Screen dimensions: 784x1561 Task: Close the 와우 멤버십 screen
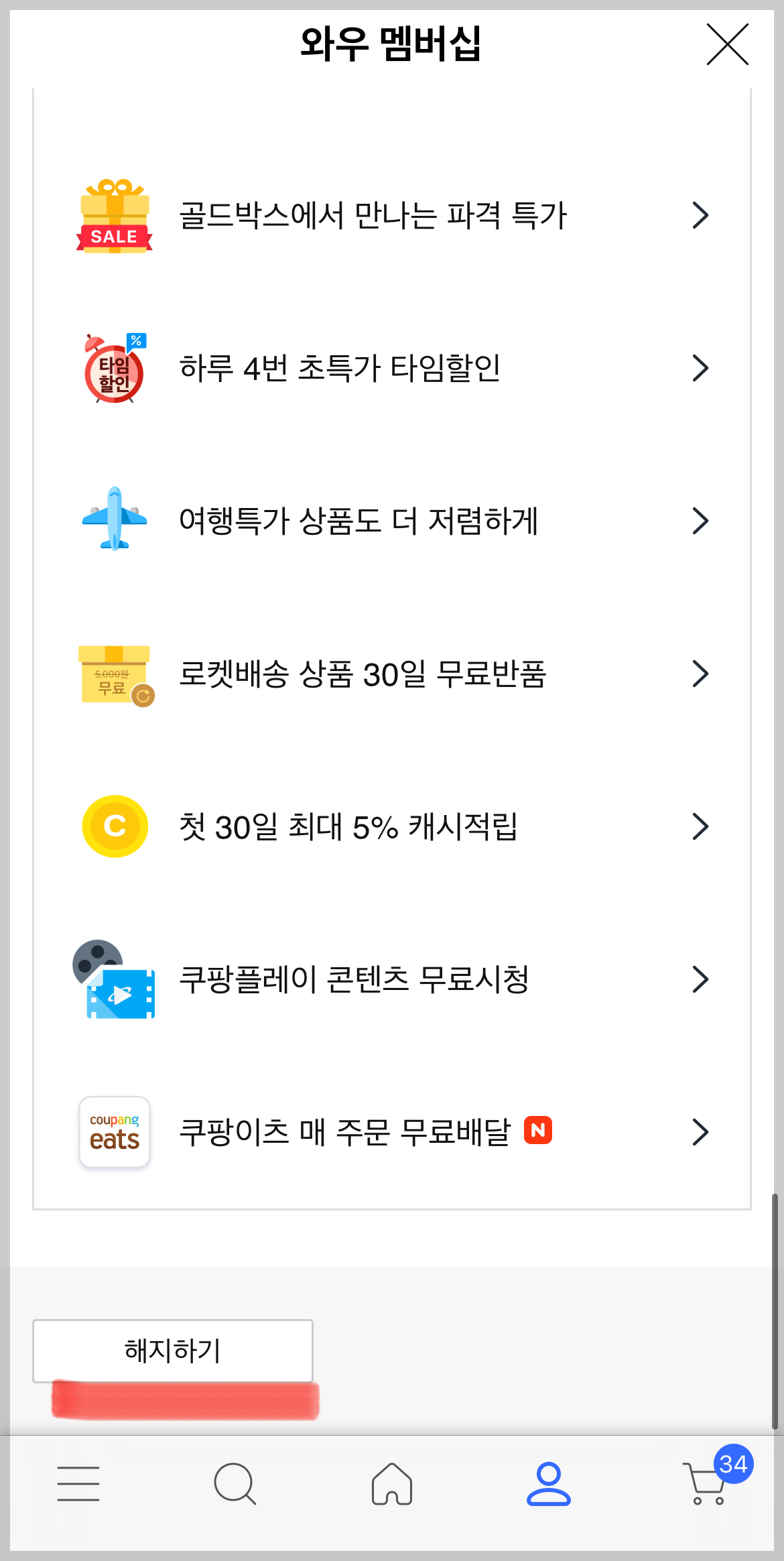click(727, 44)
